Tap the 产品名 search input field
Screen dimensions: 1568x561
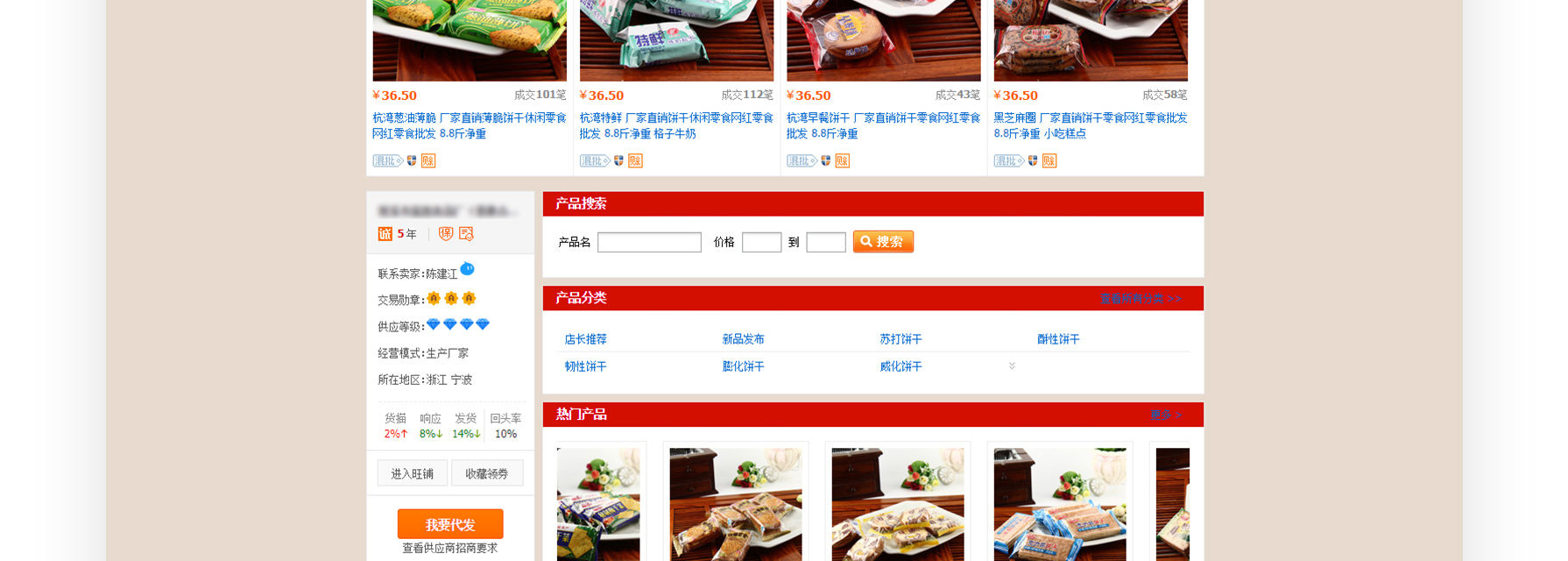pyautogui.click(x=649, y=242)
